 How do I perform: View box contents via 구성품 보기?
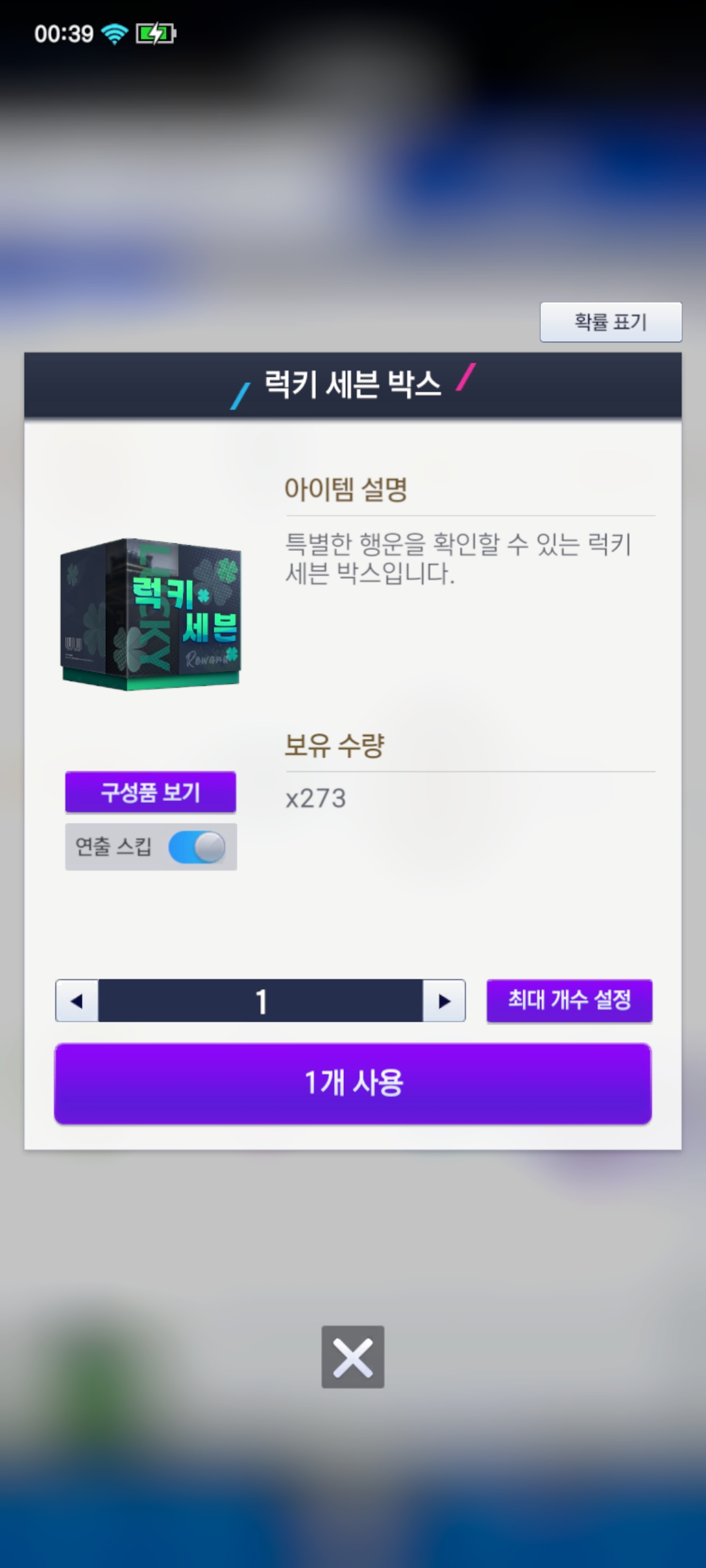(x=150, y=792)
